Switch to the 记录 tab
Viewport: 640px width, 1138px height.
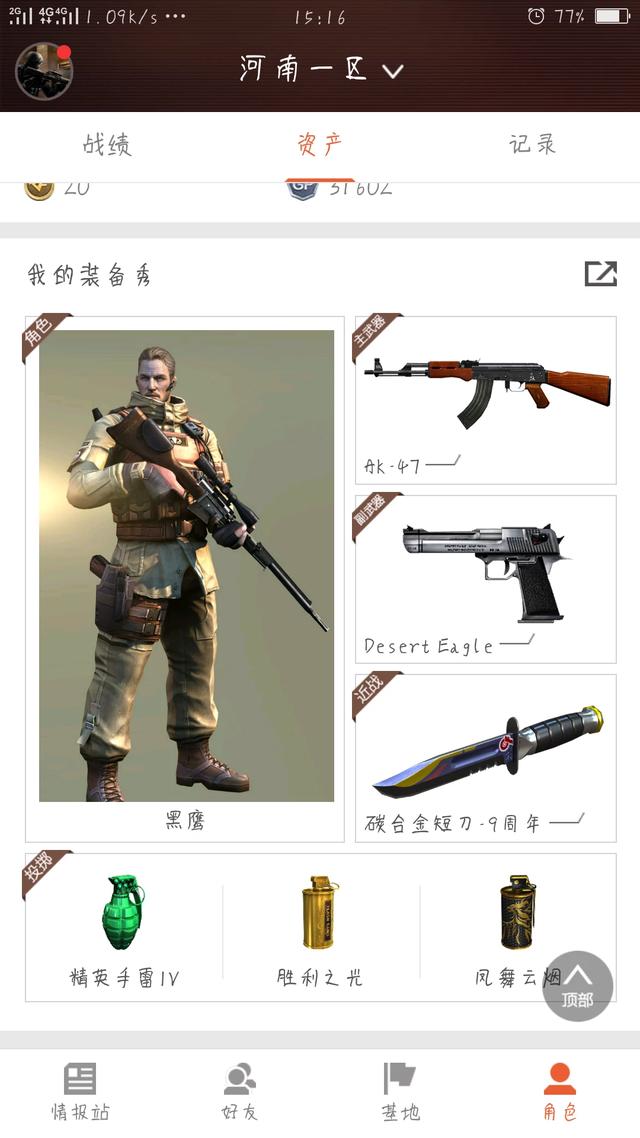532,144
